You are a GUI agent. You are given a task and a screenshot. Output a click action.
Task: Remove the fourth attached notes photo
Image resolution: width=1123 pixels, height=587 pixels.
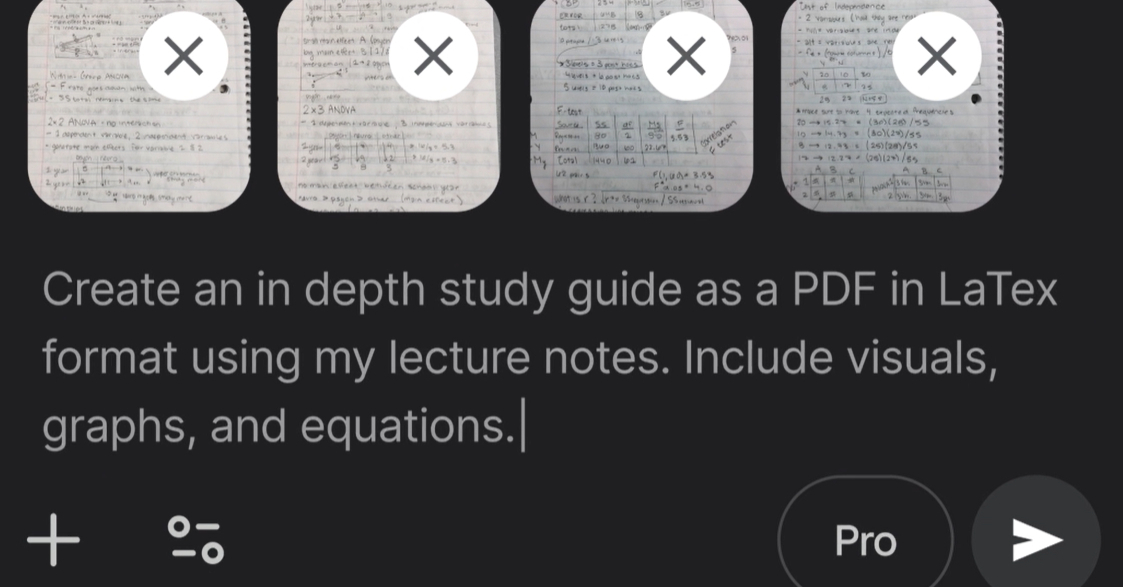pos(936,58)
